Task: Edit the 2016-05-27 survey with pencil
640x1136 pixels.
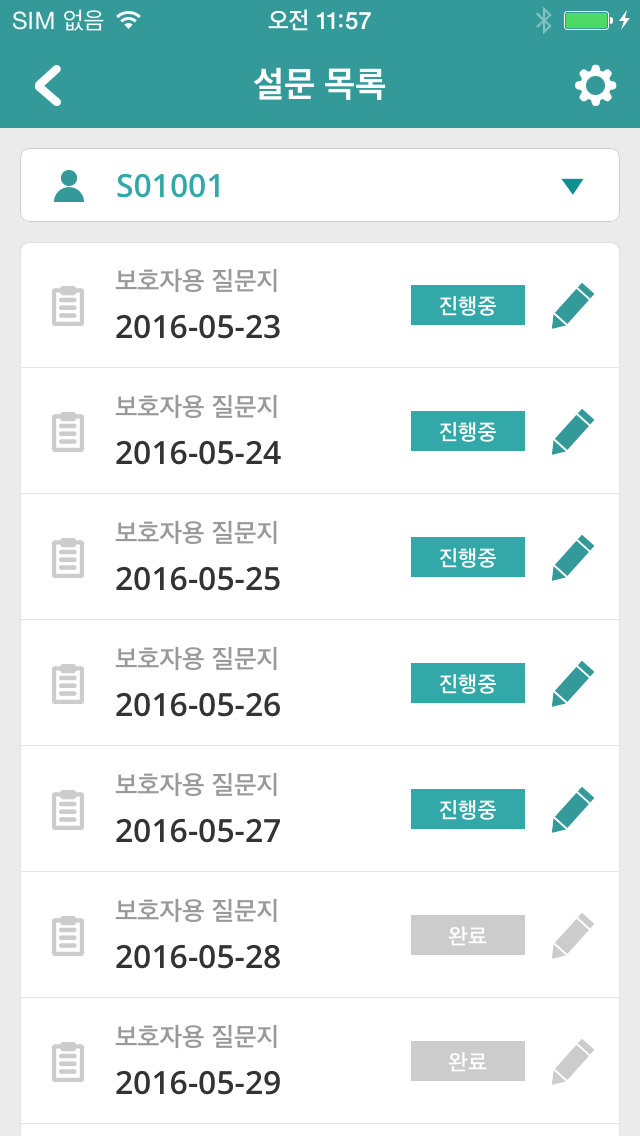Action: [x=573, y=810]
